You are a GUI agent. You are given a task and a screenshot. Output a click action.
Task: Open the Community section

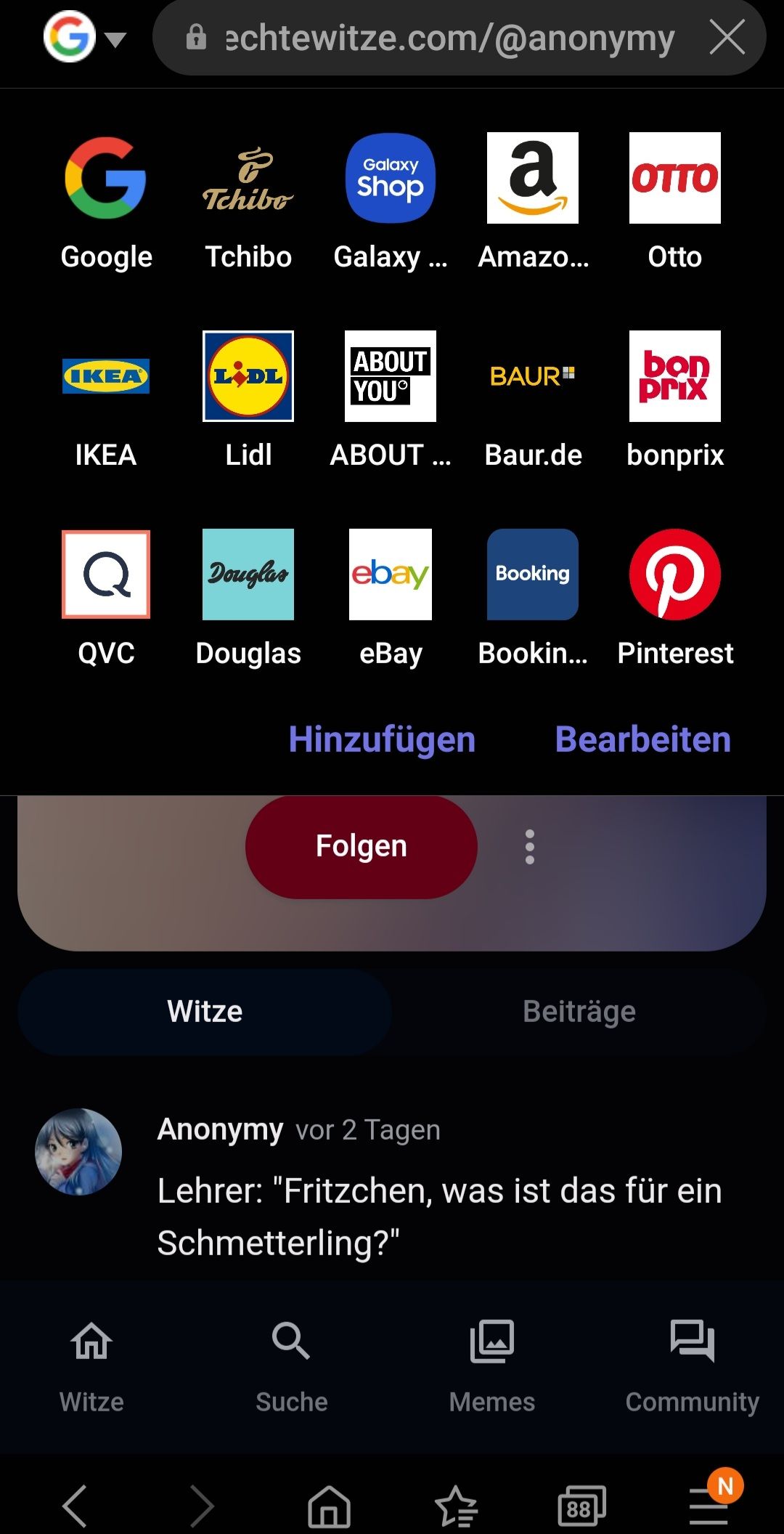pyautogui.click(x=693, y=1366)
